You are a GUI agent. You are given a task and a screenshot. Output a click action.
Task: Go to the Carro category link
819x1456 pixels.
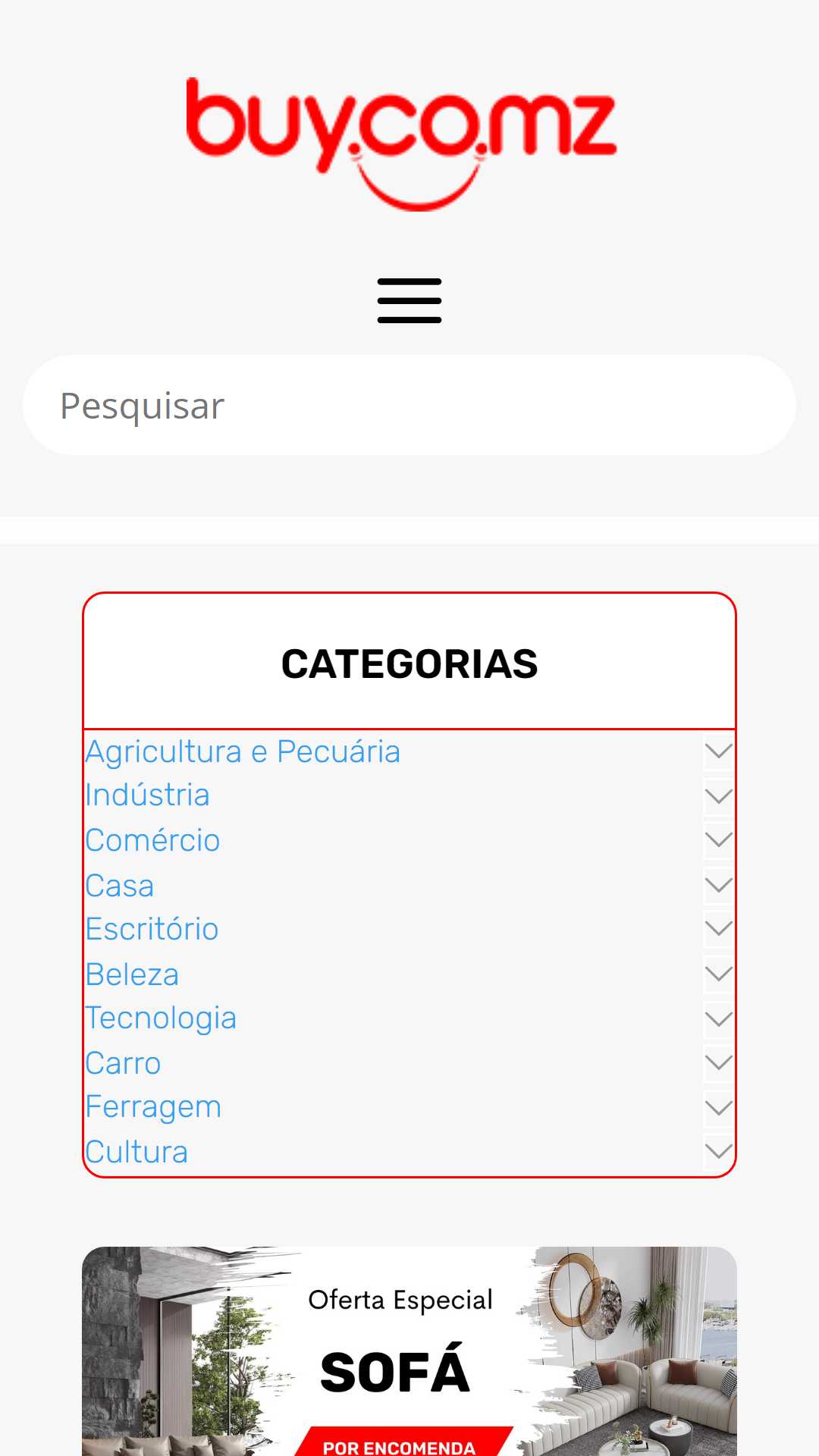(123, 1063)
